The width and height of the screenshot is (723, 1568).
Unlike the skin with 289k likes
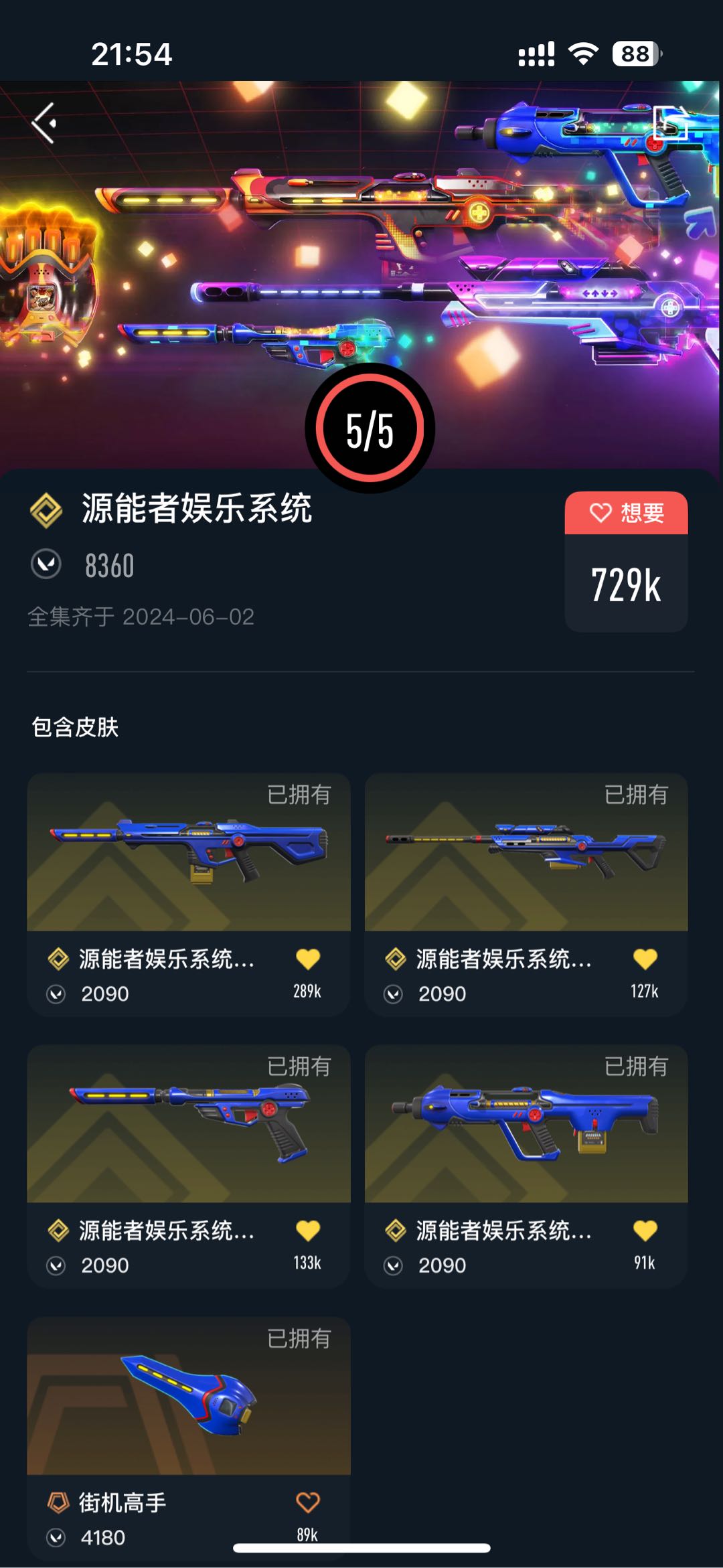coord(308,959)
